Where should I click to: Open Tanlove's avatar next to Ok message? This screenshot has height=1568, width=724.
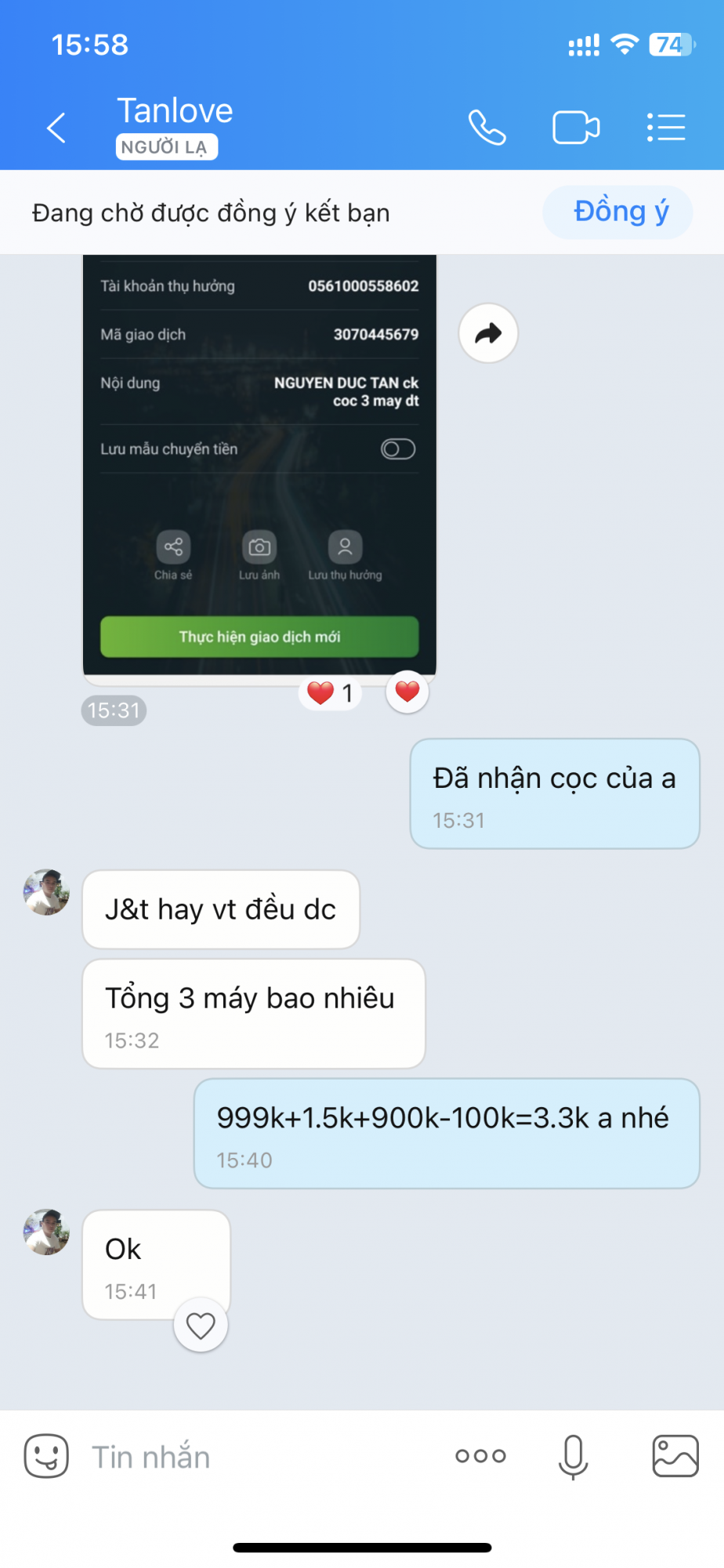(x=46, y=1232)
